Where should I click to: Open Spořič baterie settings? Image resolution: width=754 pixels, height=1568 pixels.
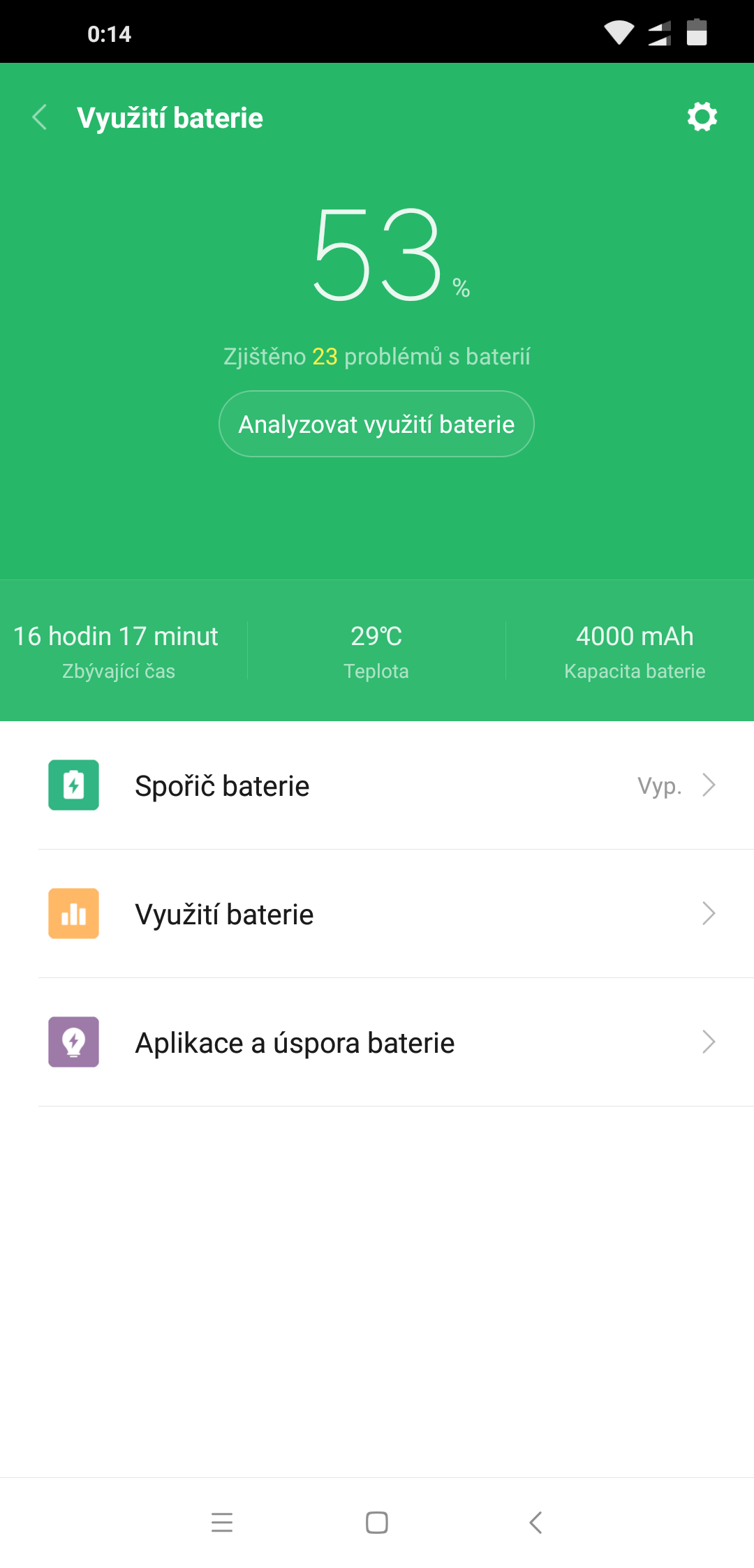[377, 785]
